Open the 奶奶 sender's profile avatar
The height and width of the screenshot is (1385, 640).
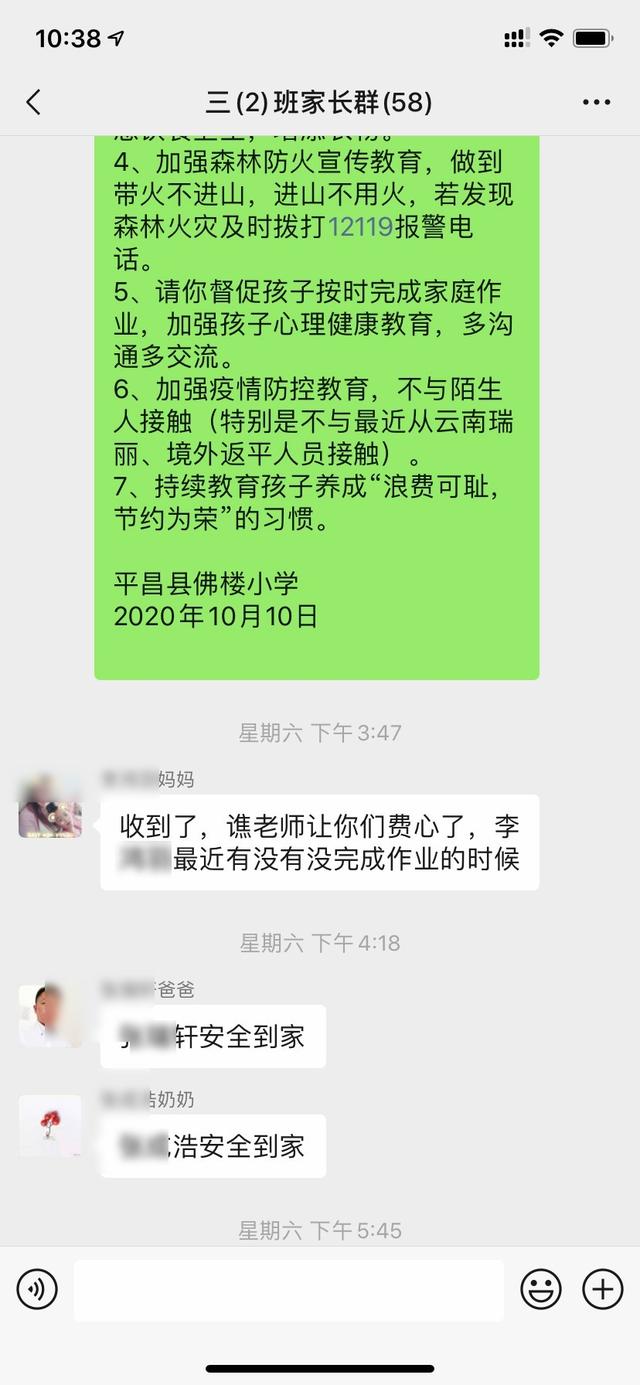(x=50, y=1125)
